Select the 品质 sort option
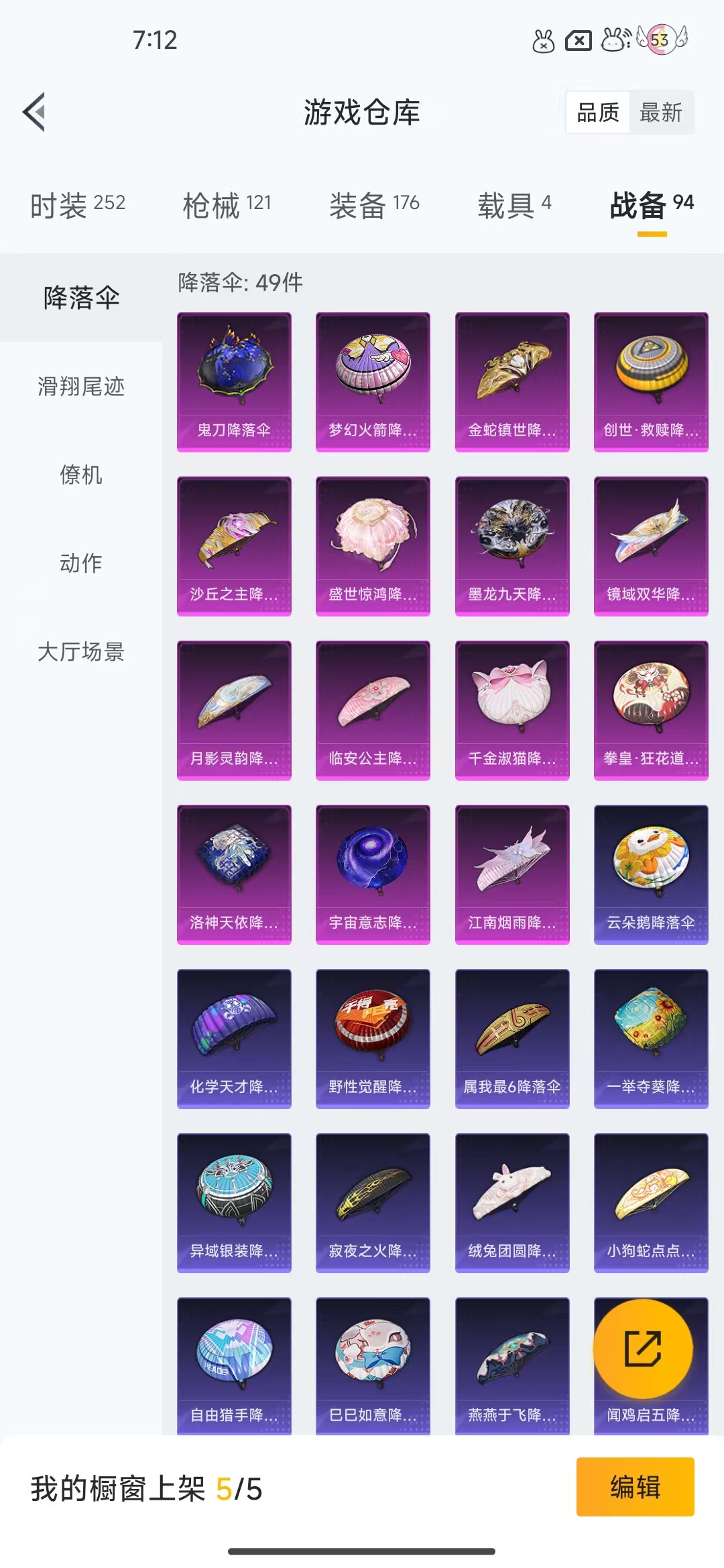724x1568 pixels. click(x=598, y=113)
